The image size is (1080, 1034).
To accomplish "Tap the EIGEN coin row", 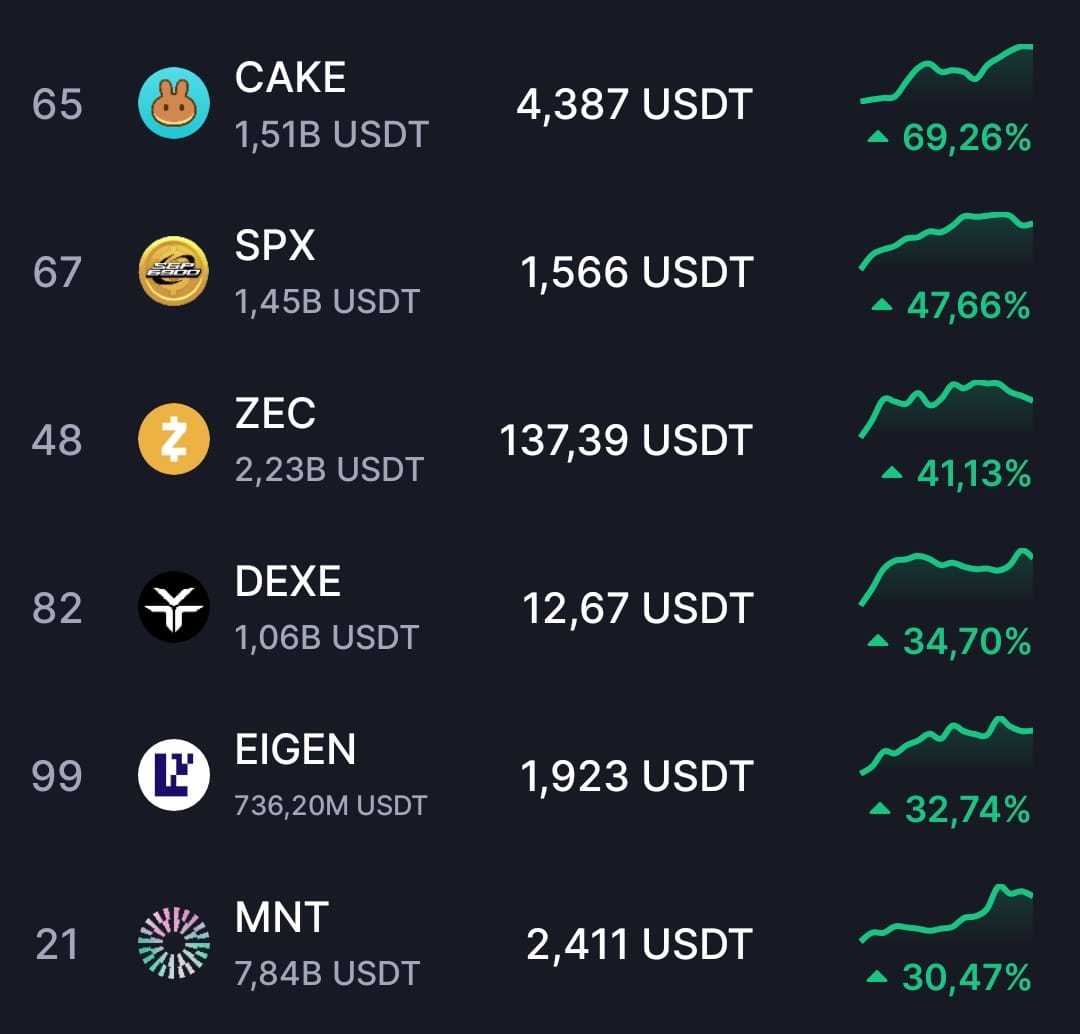I will [295, 750].
